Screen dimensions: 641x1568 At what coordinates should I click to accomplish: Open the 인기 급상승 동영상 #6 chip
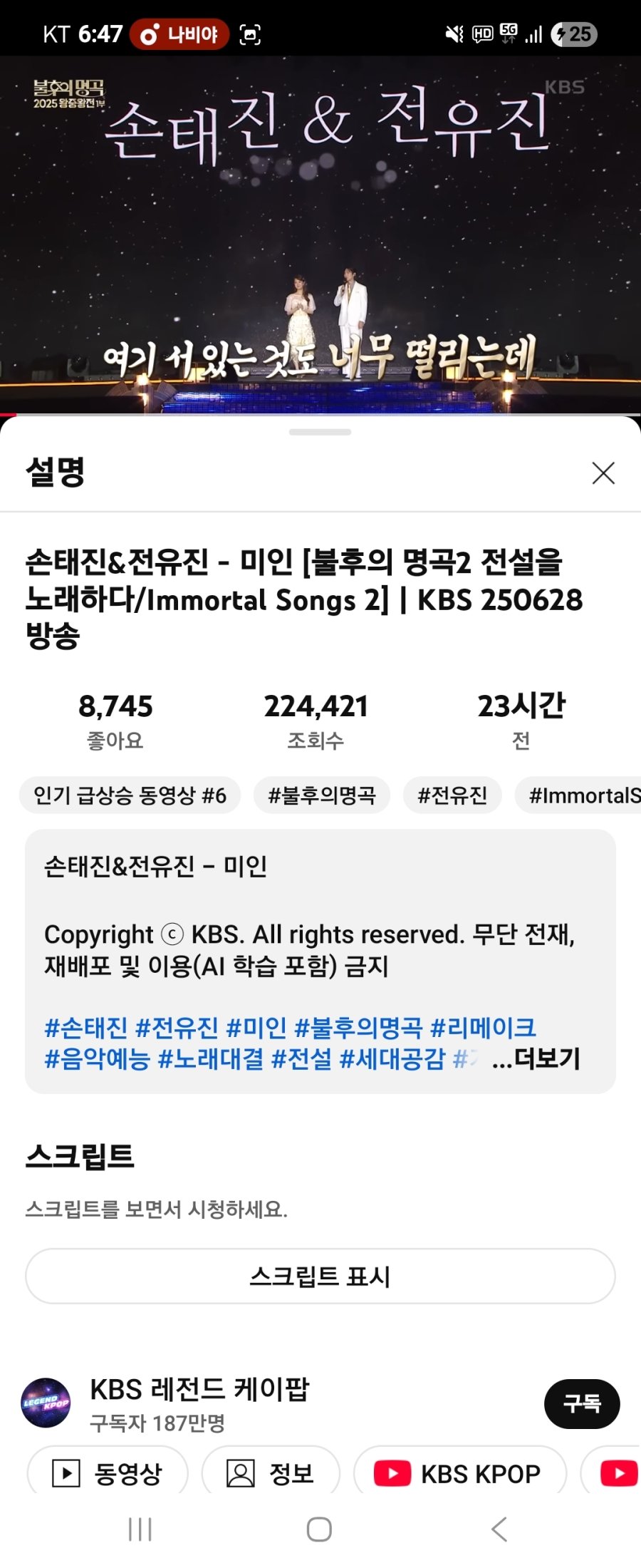[130, 795]
